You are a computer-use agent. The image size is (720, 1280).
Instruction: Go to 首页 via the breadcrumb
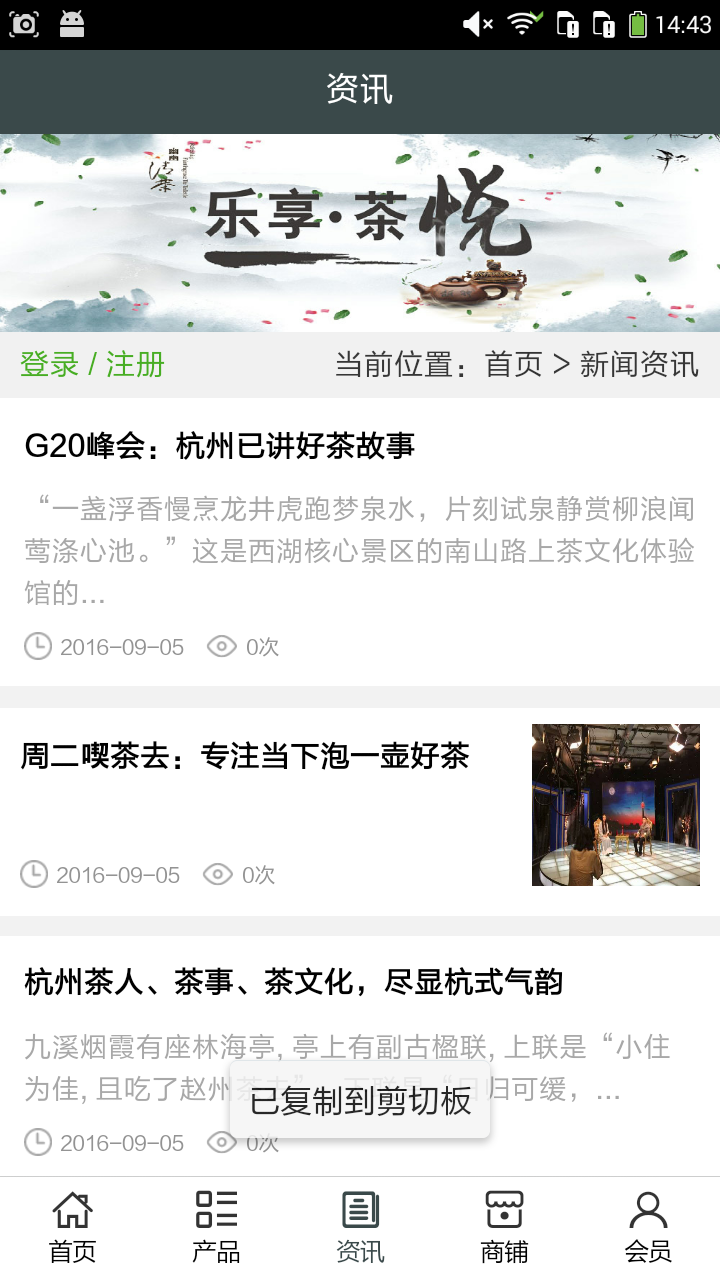pyautogui.click(x=513, y=364)
